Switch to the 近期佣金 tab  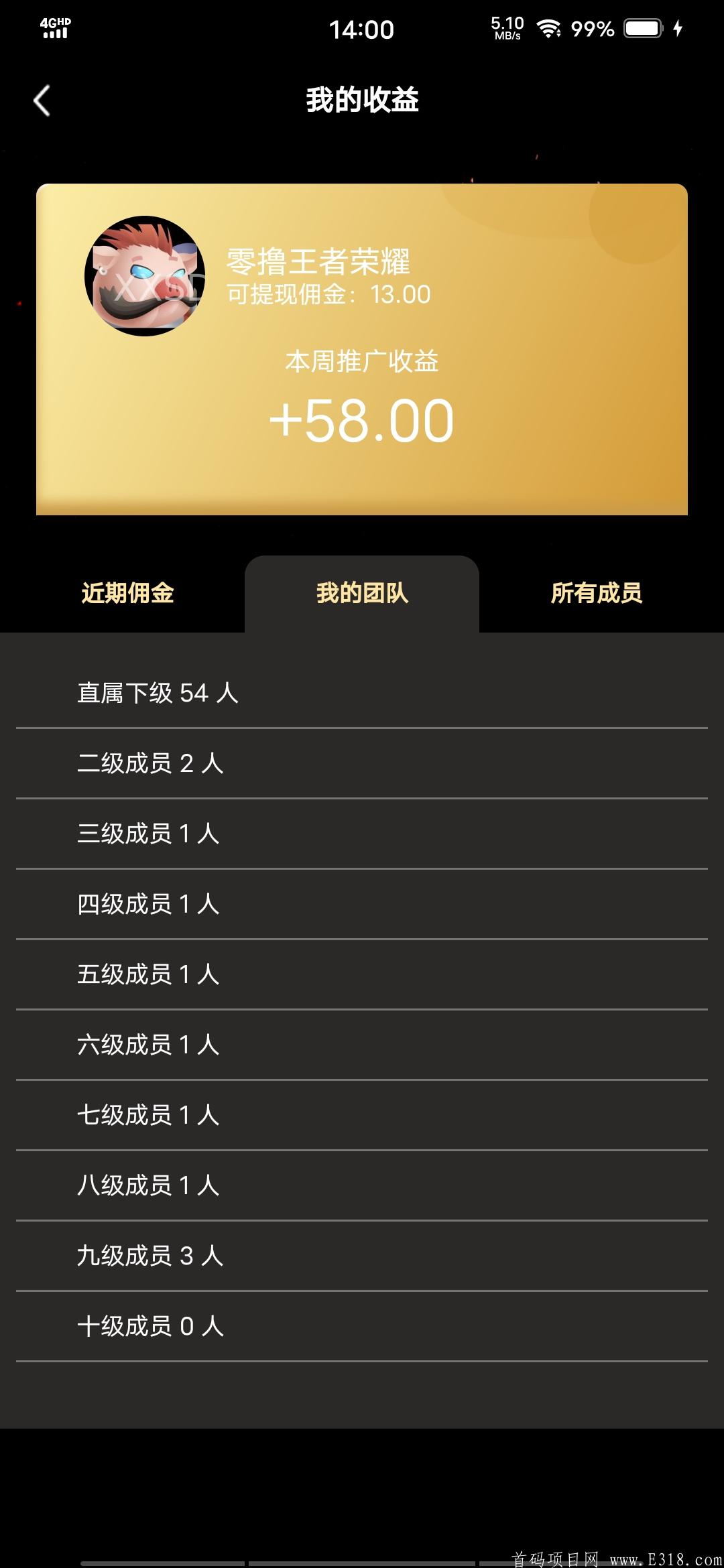[127, 593]
